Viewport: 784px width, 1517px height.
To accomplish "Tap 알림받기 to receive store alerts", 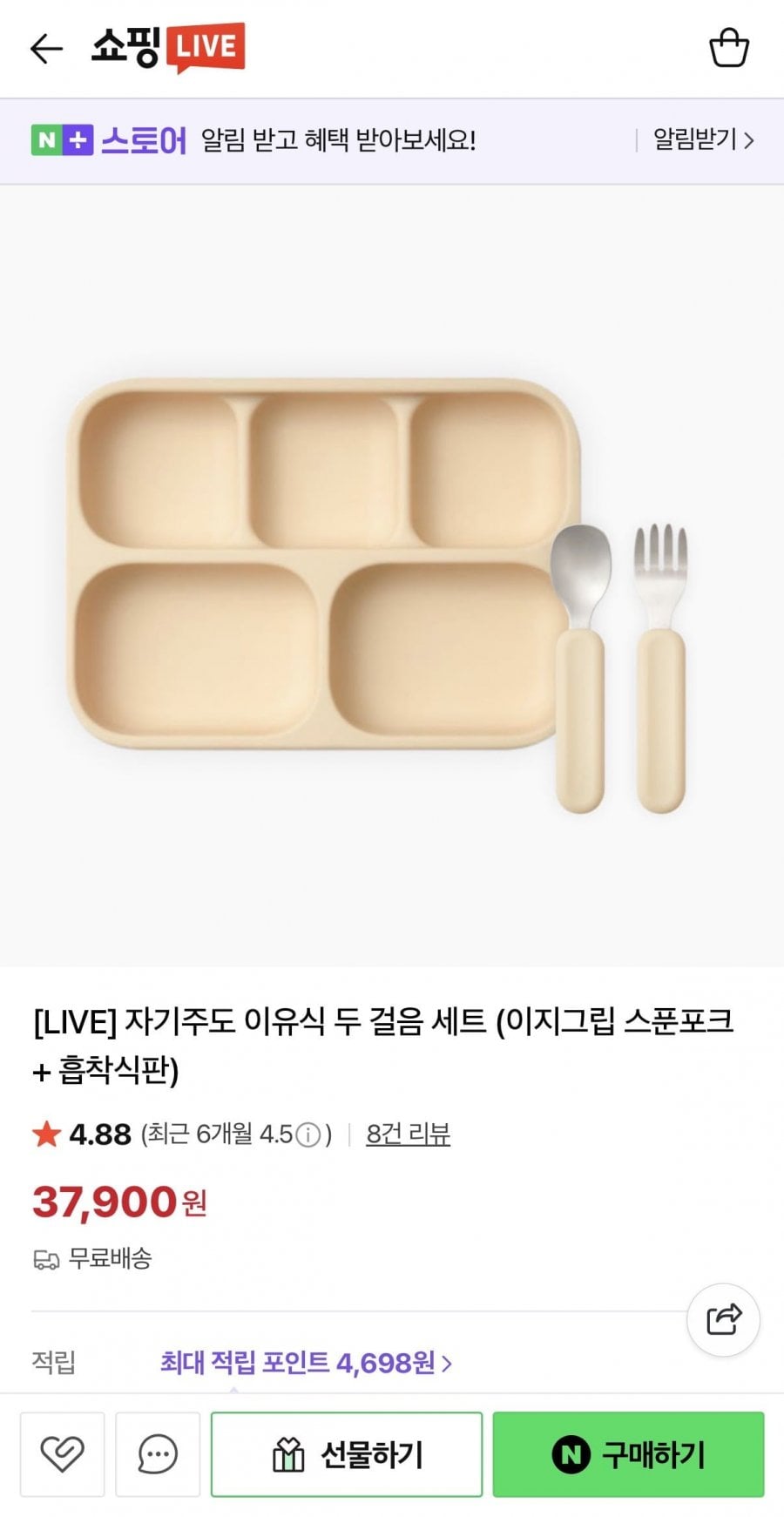I will pos(702,140).
